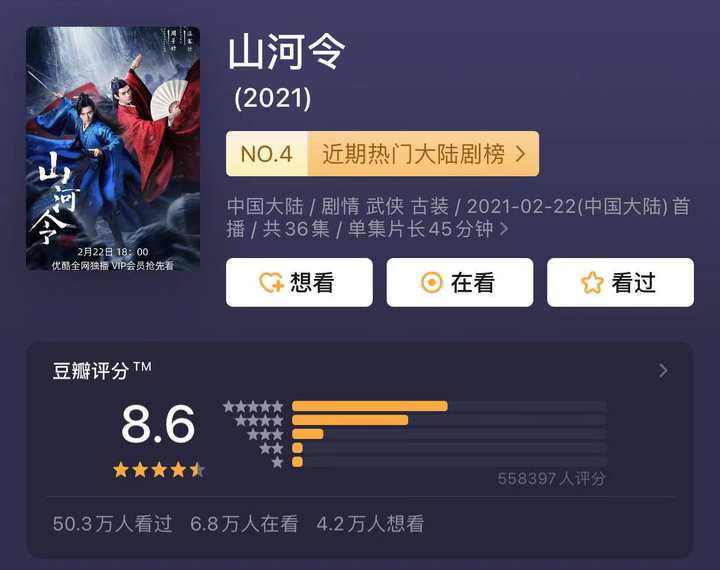This screenshot has height=570, width=720.
Task: Open the 豆瓣评分 rating details chevron
Action: click(663, 371)
